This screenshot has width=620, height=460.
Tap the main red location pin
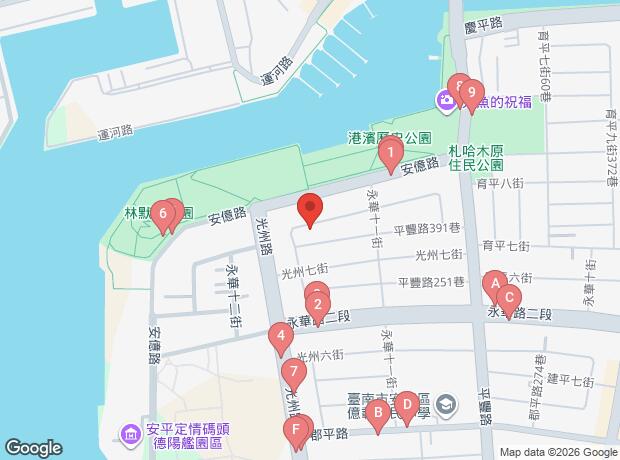(x=310, y=209)
